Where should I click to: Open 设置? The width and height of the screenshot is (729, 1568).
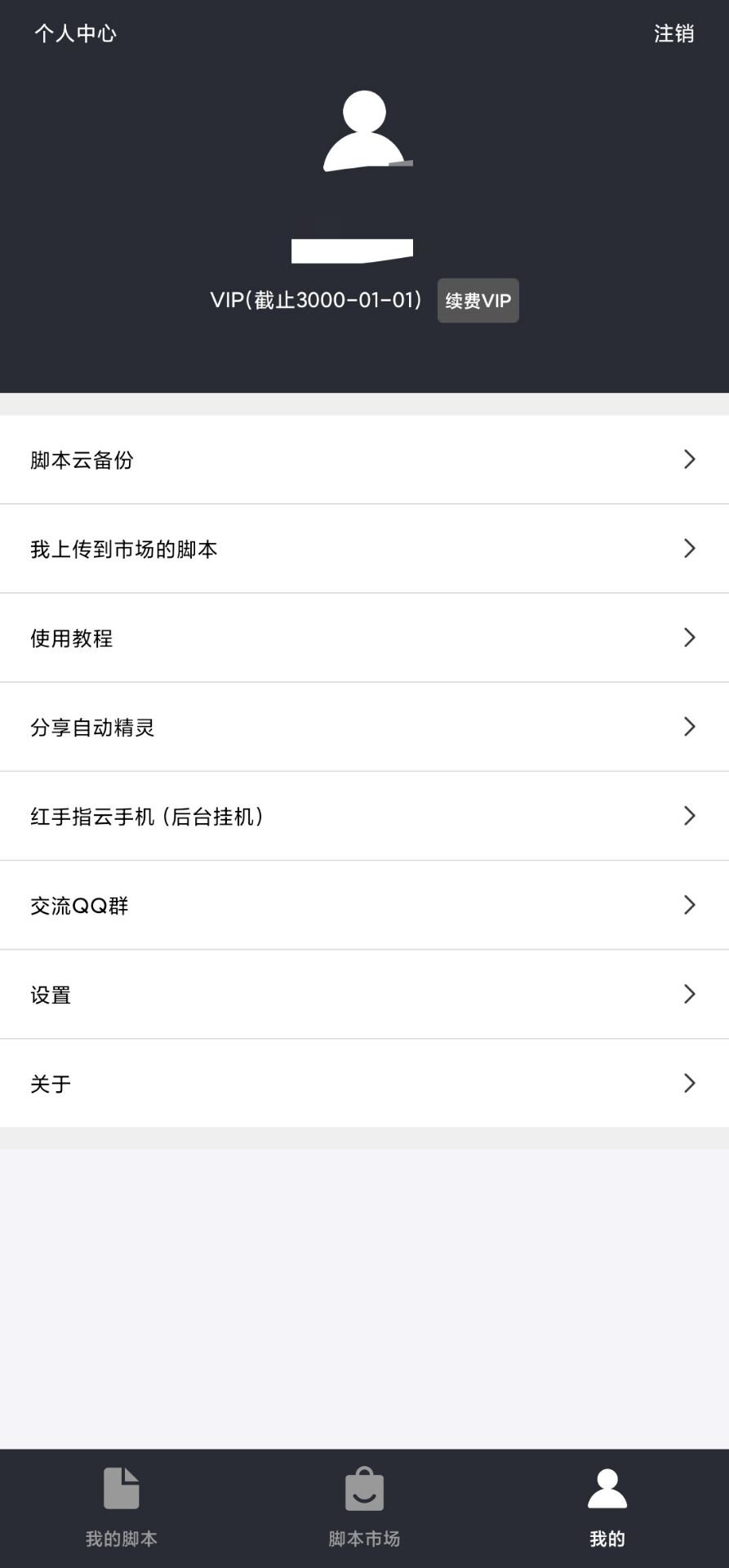(x=364, y=994)
